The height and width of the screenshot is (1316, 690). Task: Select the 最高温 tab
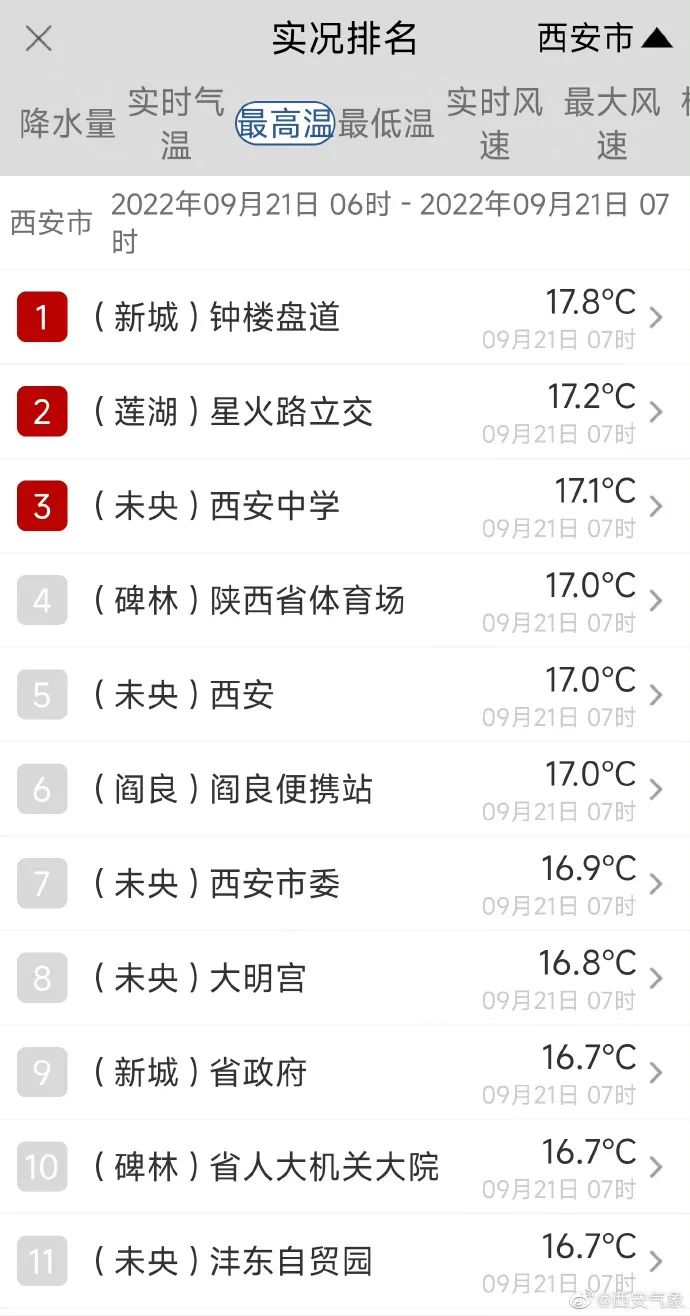click(284, 124)
